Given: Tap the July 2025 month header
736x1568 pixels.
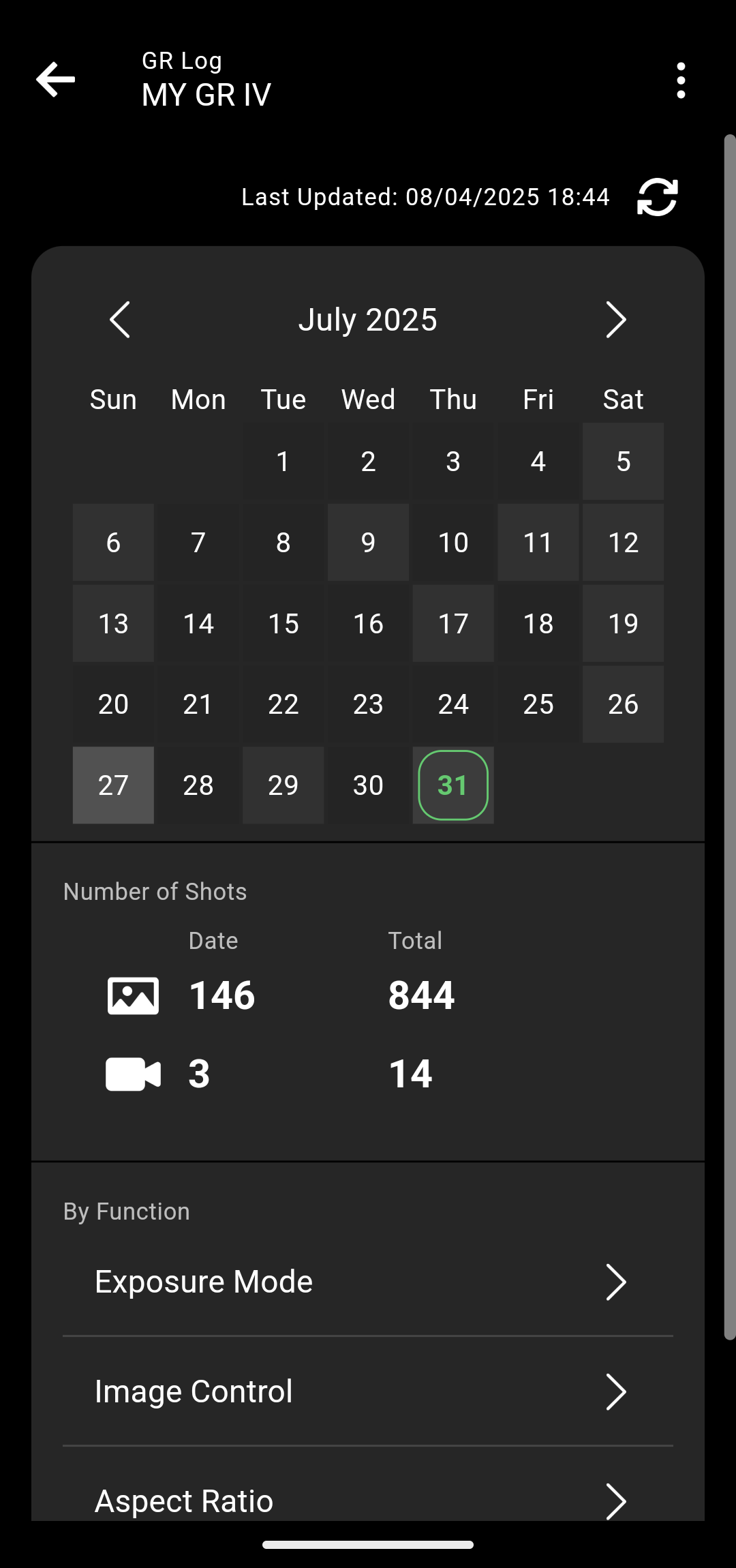Looking at the screenshot, I should click(368, 320).
